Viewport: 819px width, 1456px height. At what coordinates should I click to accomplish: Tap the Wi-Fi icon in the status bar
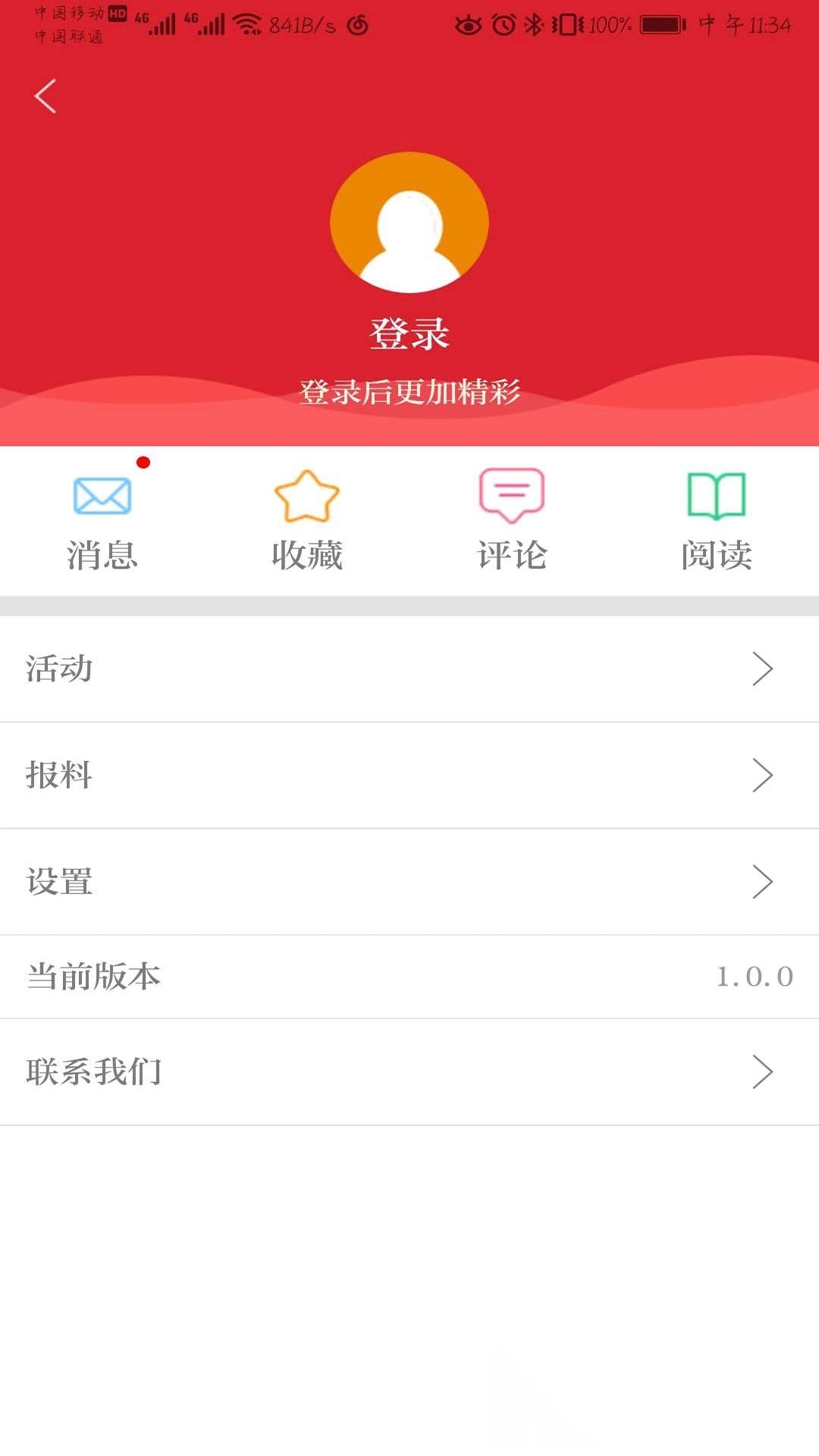click(248, 23)
